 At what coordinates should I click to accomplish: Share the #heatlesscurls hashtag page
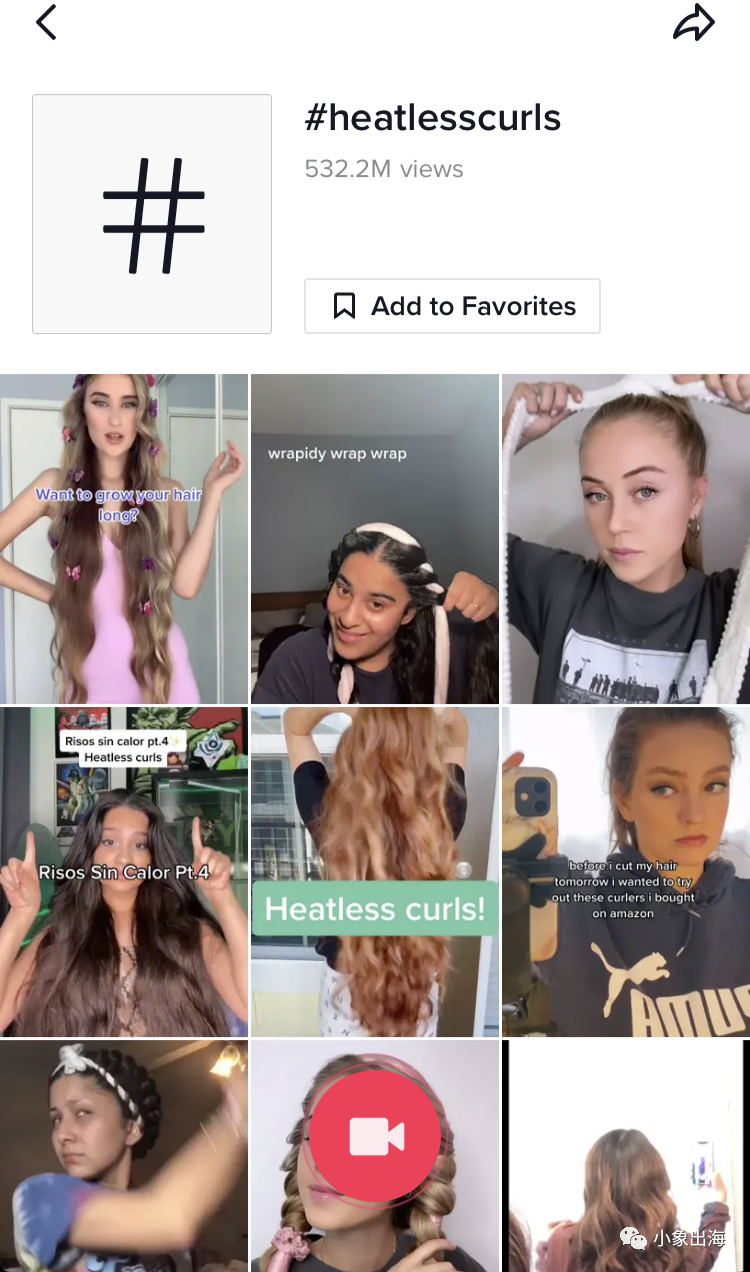pyautogui.click(x=693, y=23)
